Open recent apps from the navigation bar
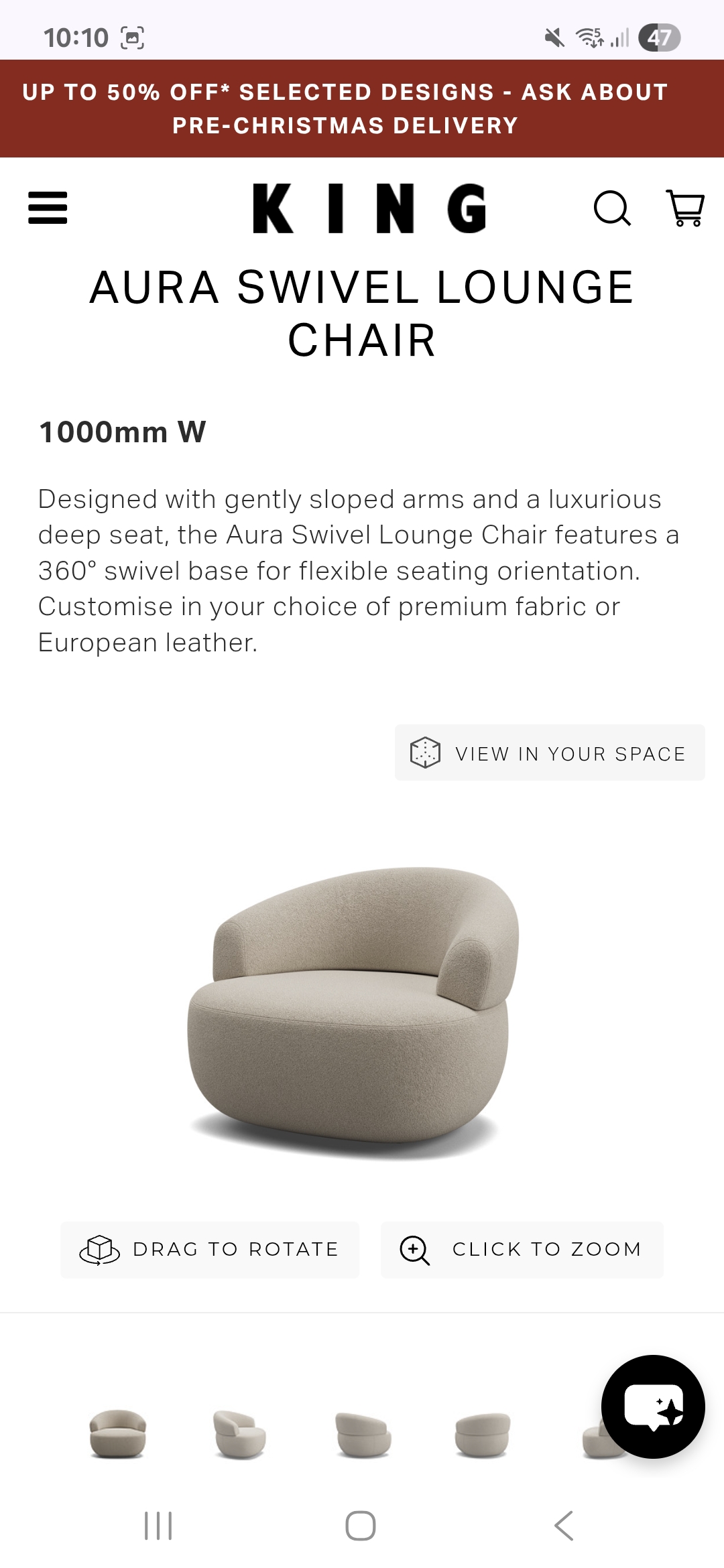 (159, 1526)
